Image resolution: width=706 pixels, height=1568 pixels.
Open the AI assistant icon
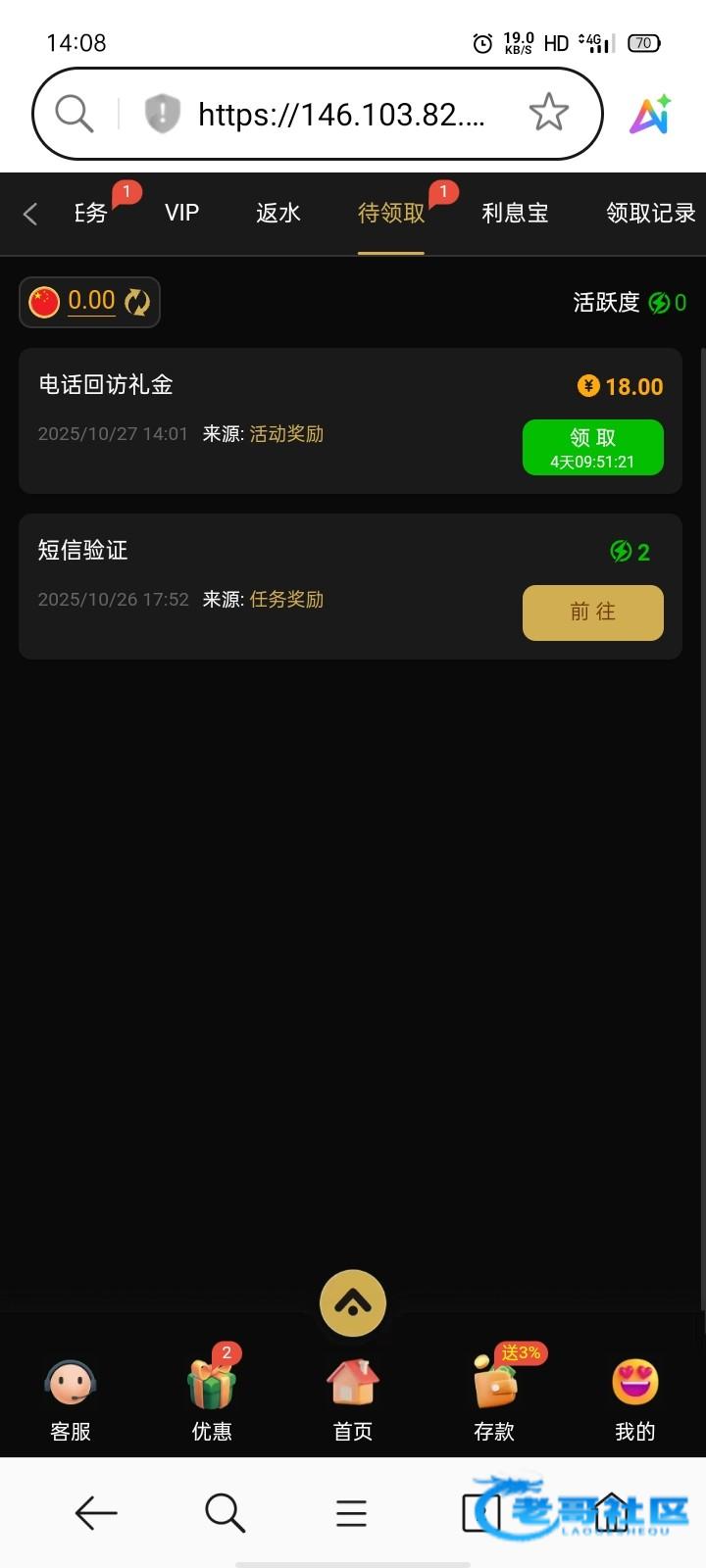click(650, 115)
